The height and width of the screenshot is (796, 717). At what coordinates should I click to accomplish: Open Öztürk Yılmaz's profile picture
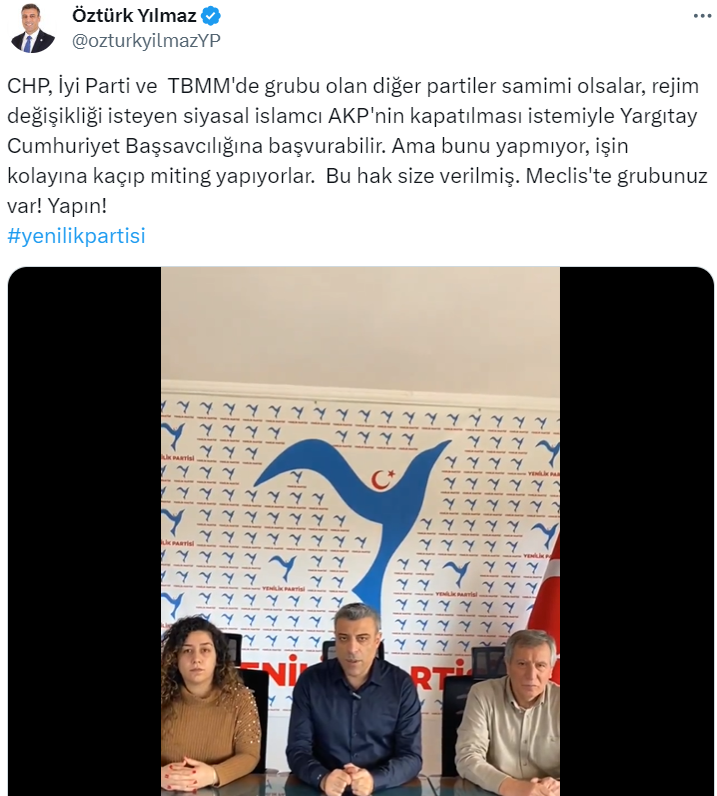point(32,29)
